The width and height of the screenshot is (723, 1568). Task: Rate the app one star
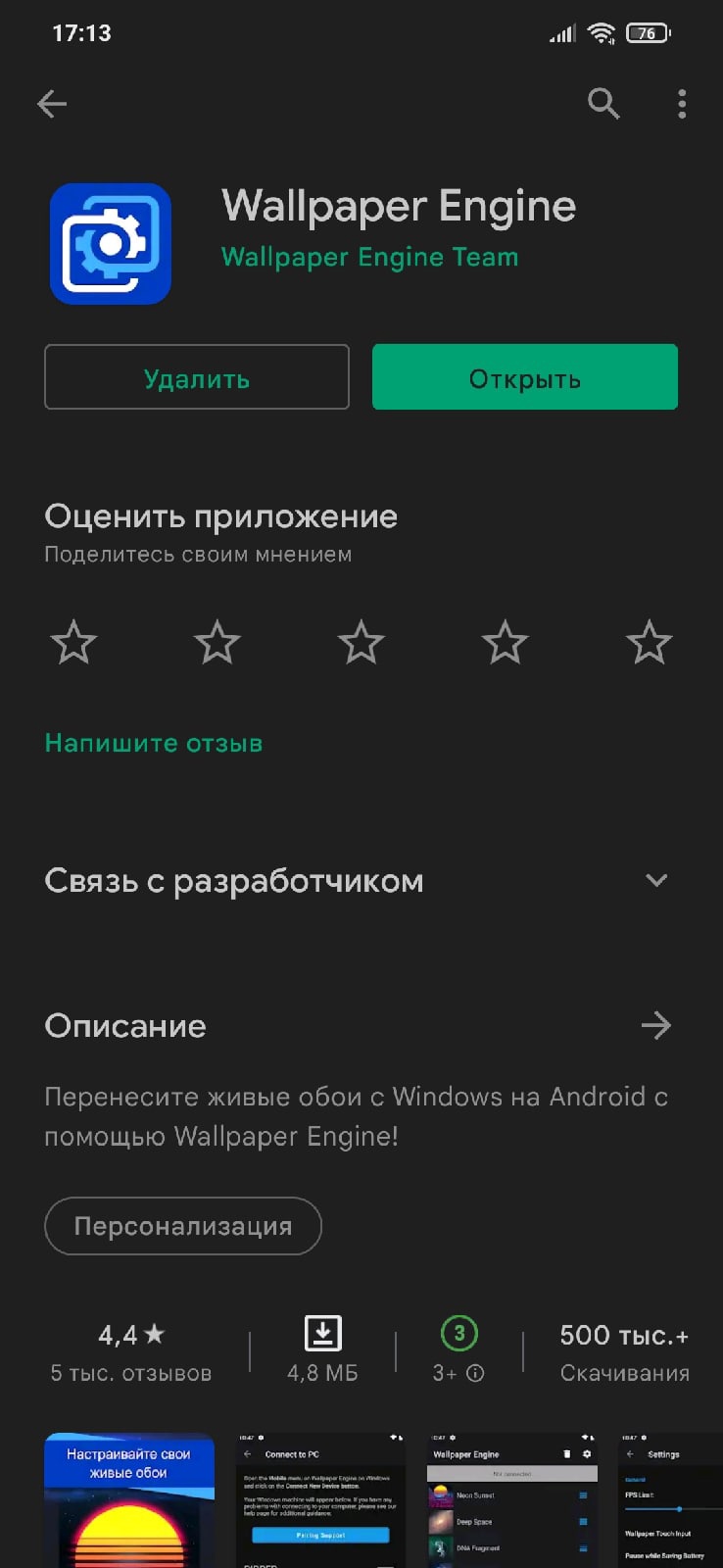point(73,643)
